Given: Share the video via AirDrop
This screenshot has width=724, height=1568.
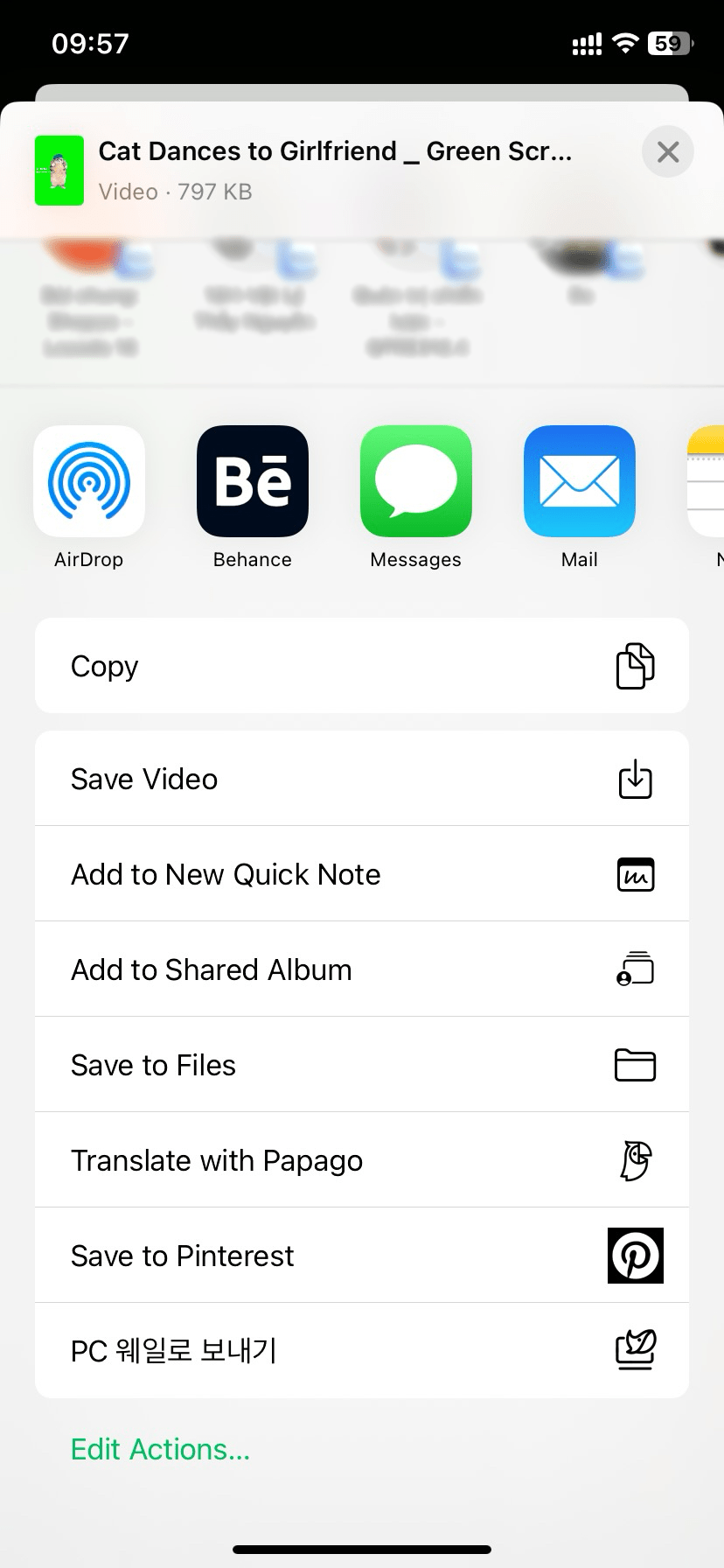Looking at the screenshot, I should (89, 481).
